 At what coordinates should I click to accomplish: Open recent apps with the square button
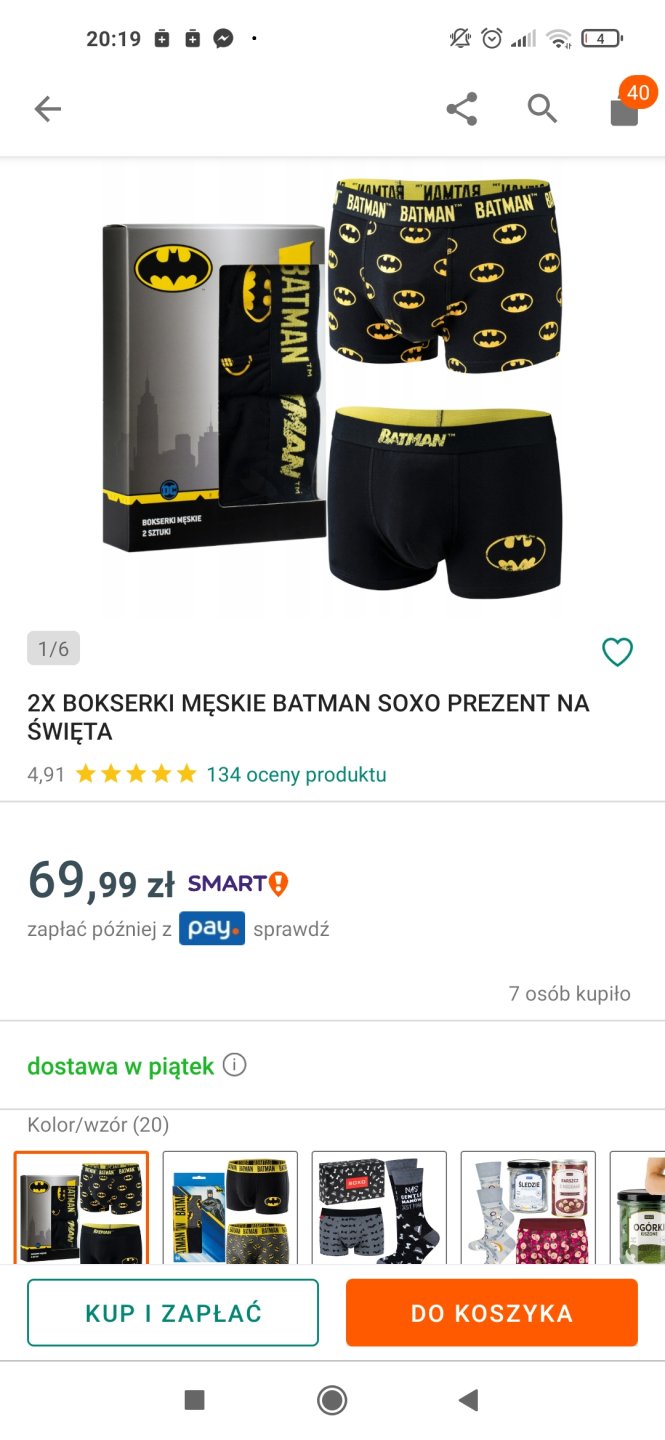pyautogui.click(x=195, y=1400)
